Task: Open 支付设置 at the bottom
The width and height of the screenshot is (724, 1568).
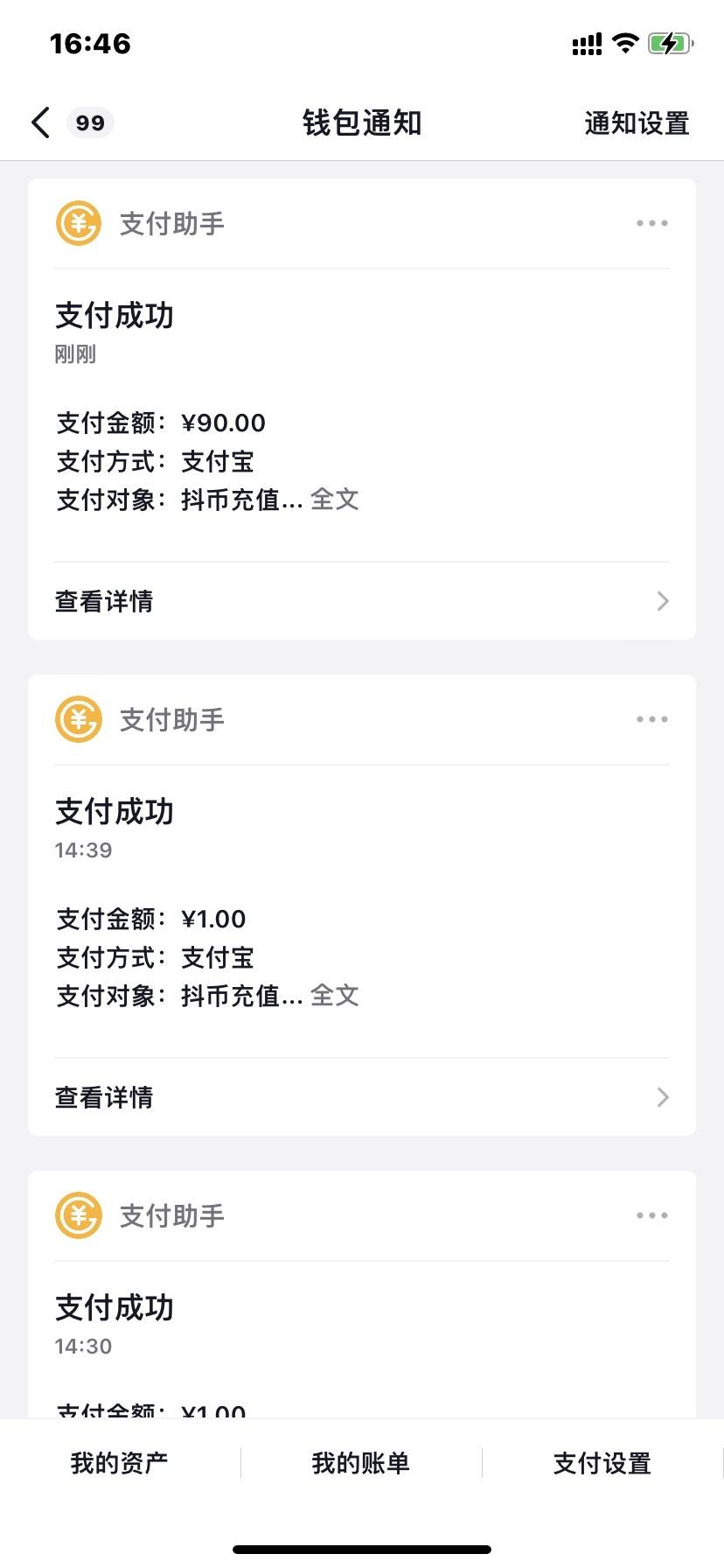Action: coord(602,1463)
